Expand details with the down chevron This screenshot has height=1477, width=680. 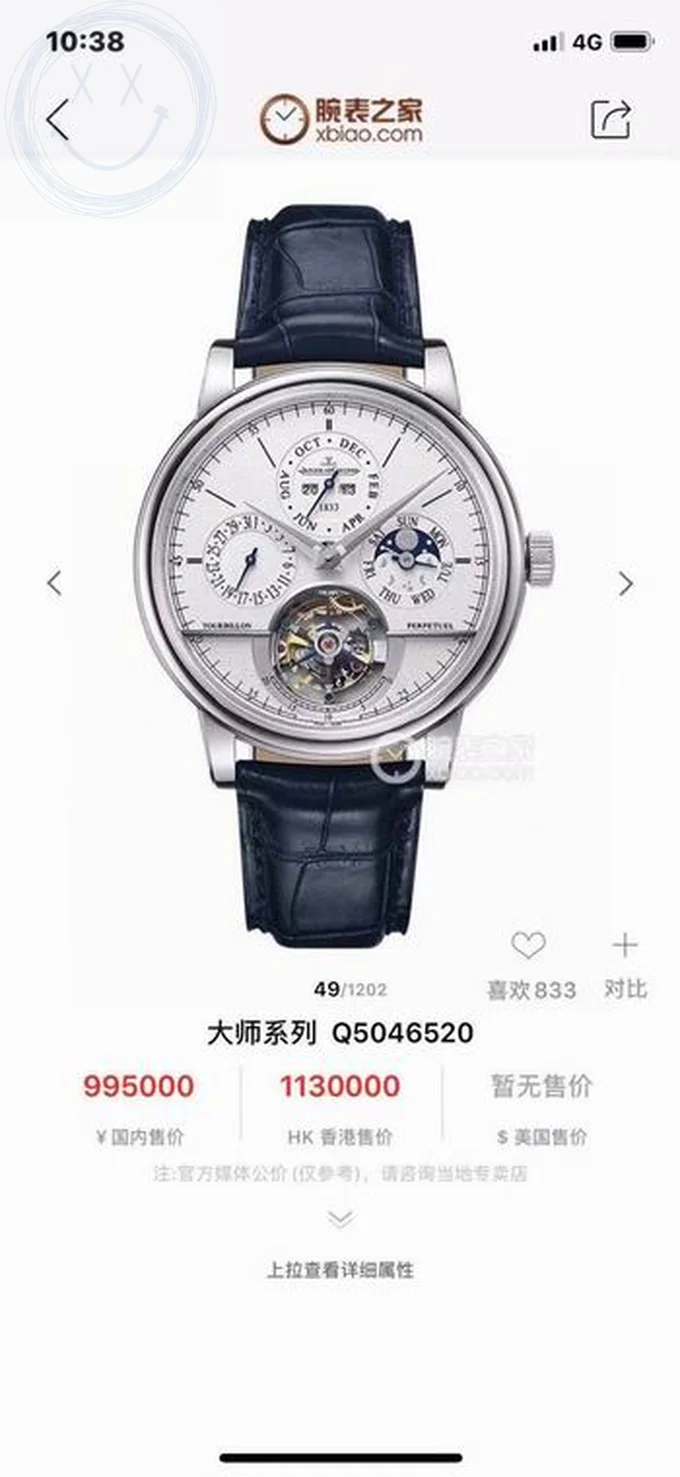coord(340,1219)
